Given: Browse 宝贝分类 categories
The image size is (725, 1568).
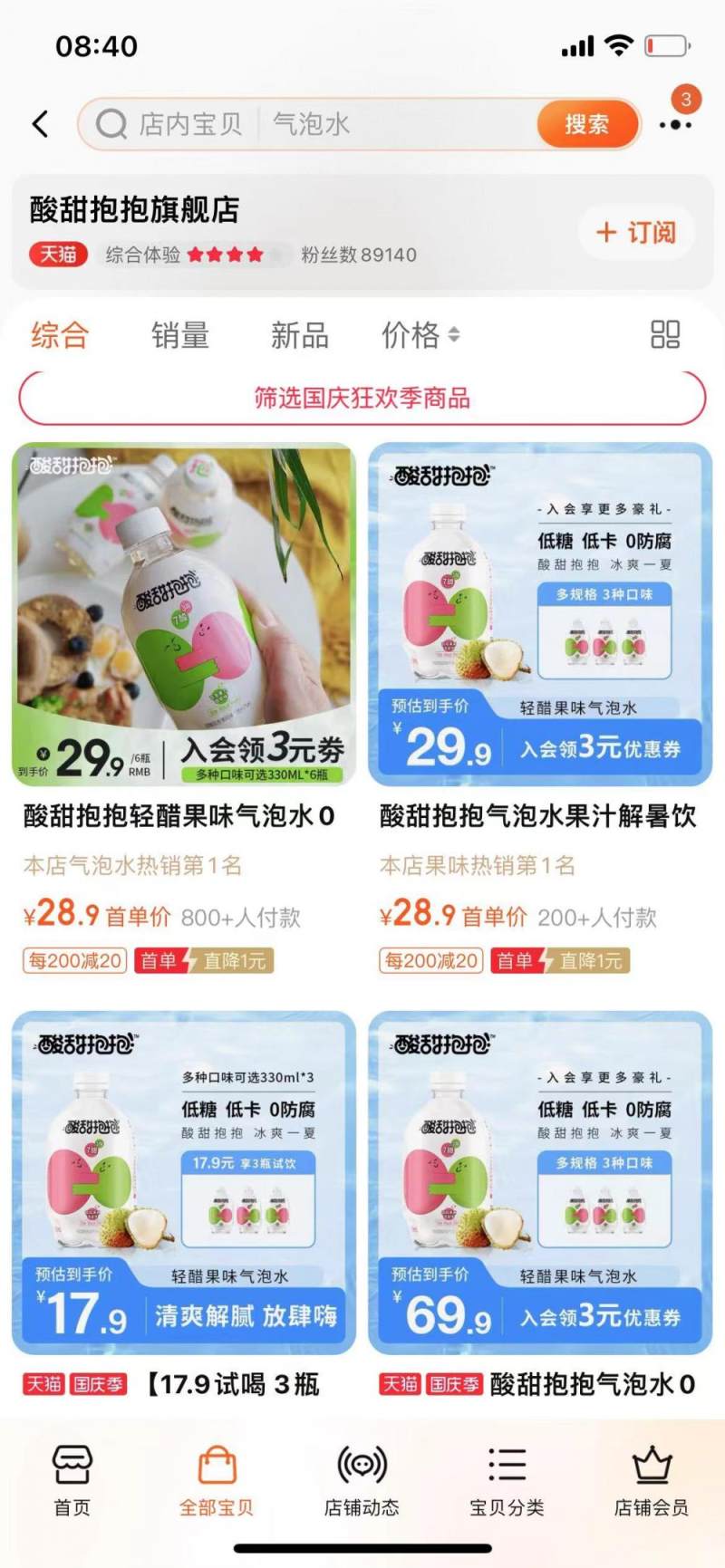Looking at the screenshot, I should click(507, 1482).
